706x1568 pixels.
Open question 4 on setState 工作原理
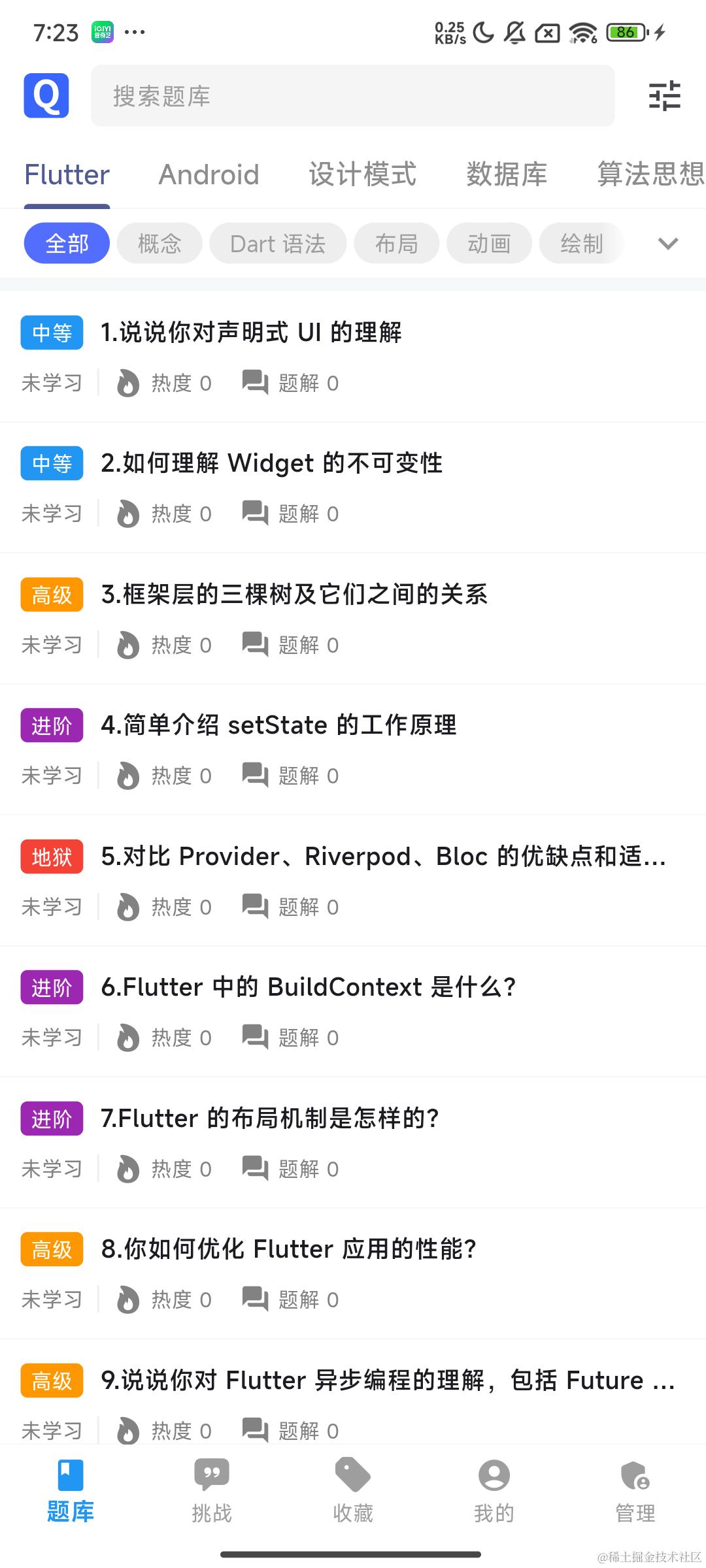[278, 725]
